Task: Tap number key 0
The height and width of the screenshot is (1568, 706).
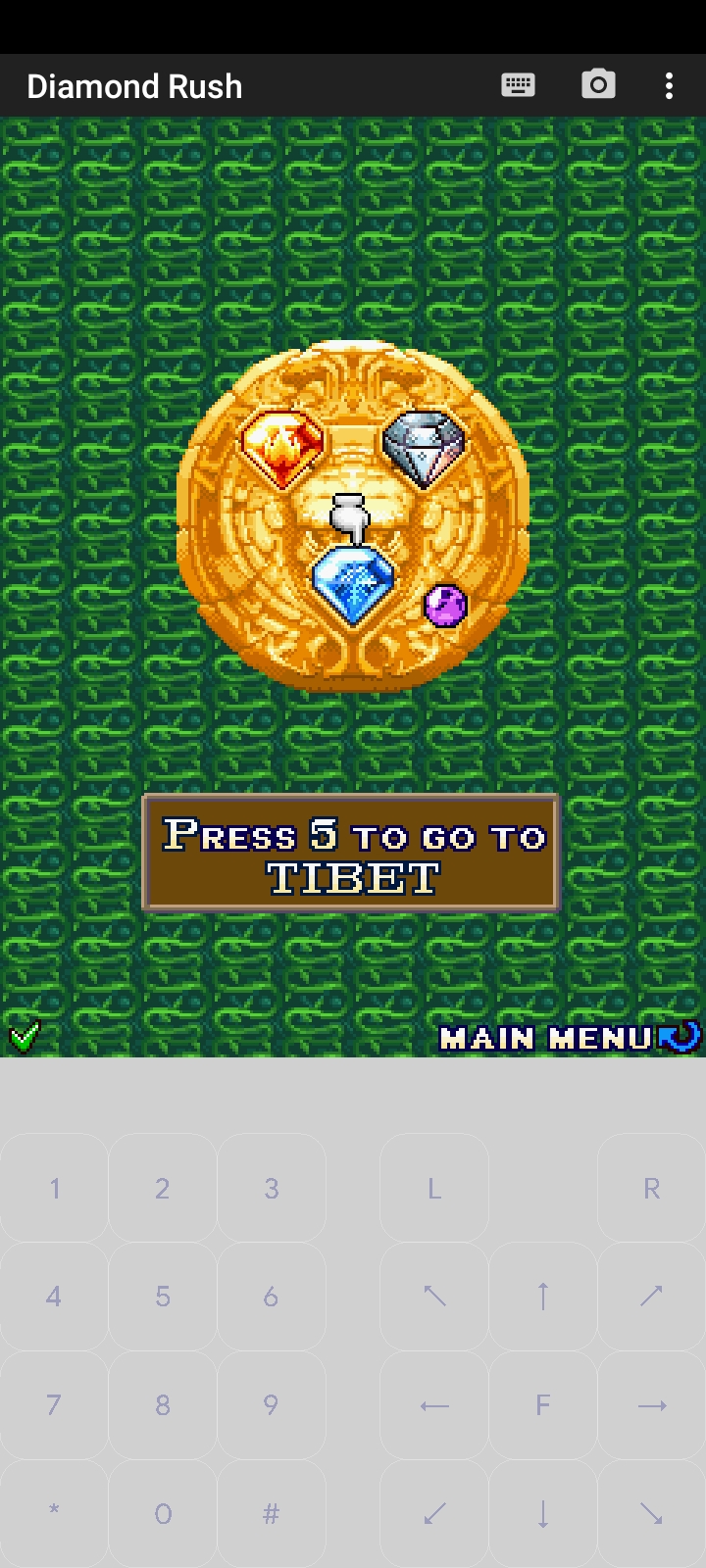Action: (x=163, y=1513)
